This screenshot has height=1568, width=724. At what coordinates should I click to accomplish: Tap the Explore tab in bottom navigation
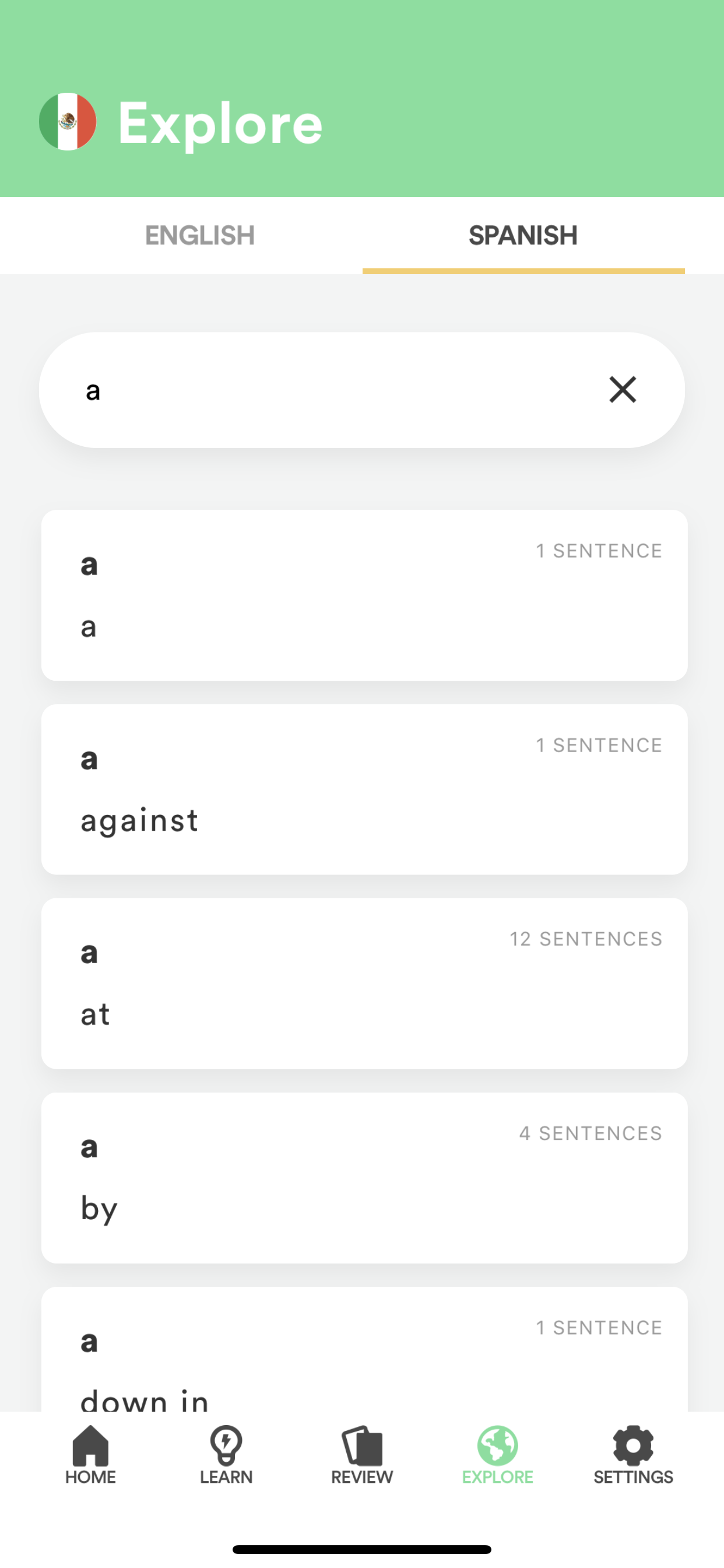pos(498,1455)
